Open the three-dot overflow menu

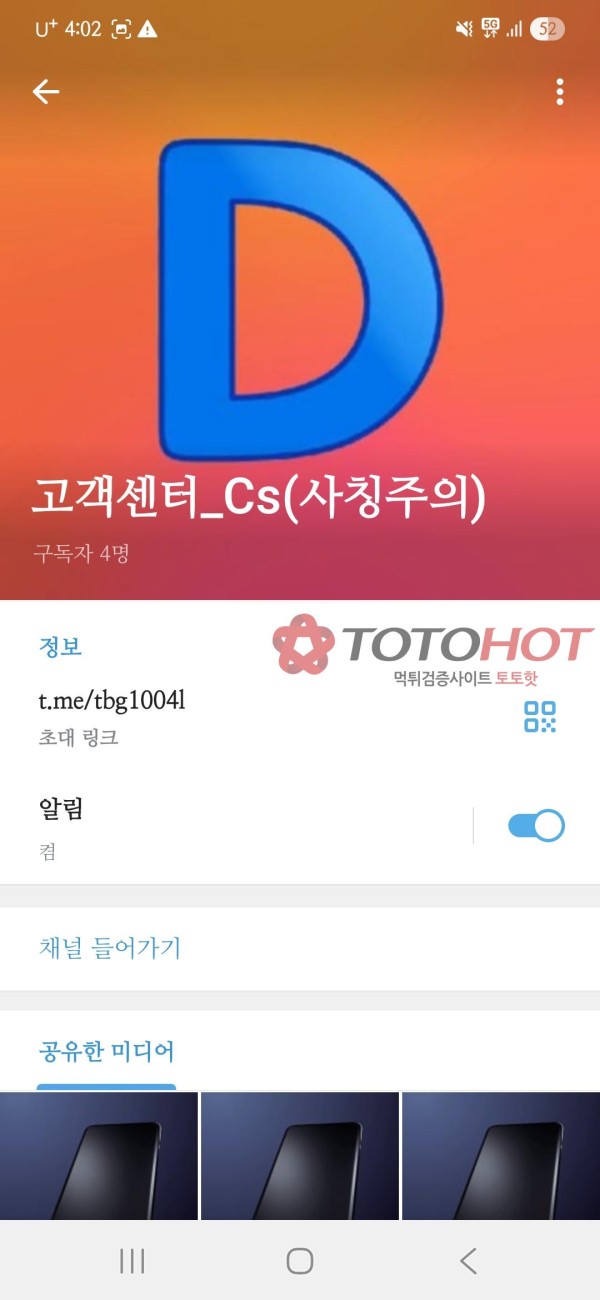(x=559, y=92)
